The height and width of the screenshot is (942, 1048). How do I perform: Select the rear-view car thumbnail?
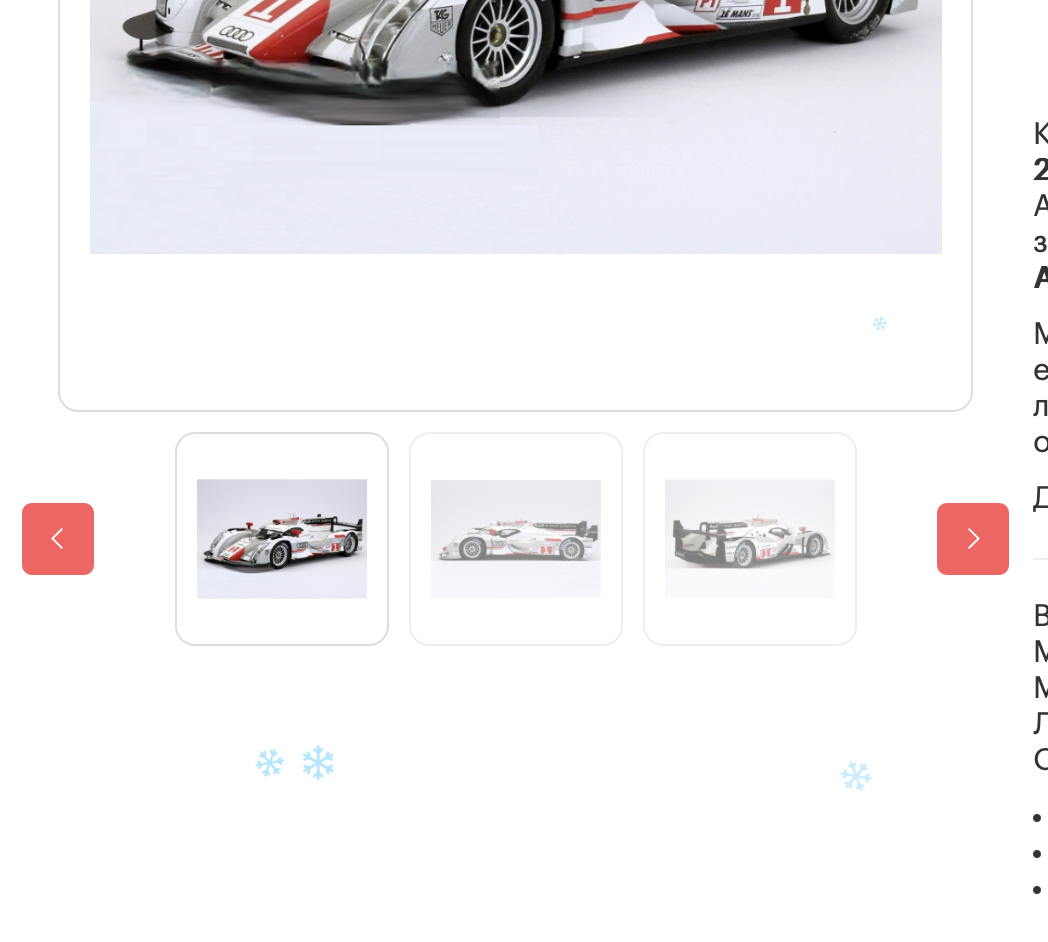750,539
